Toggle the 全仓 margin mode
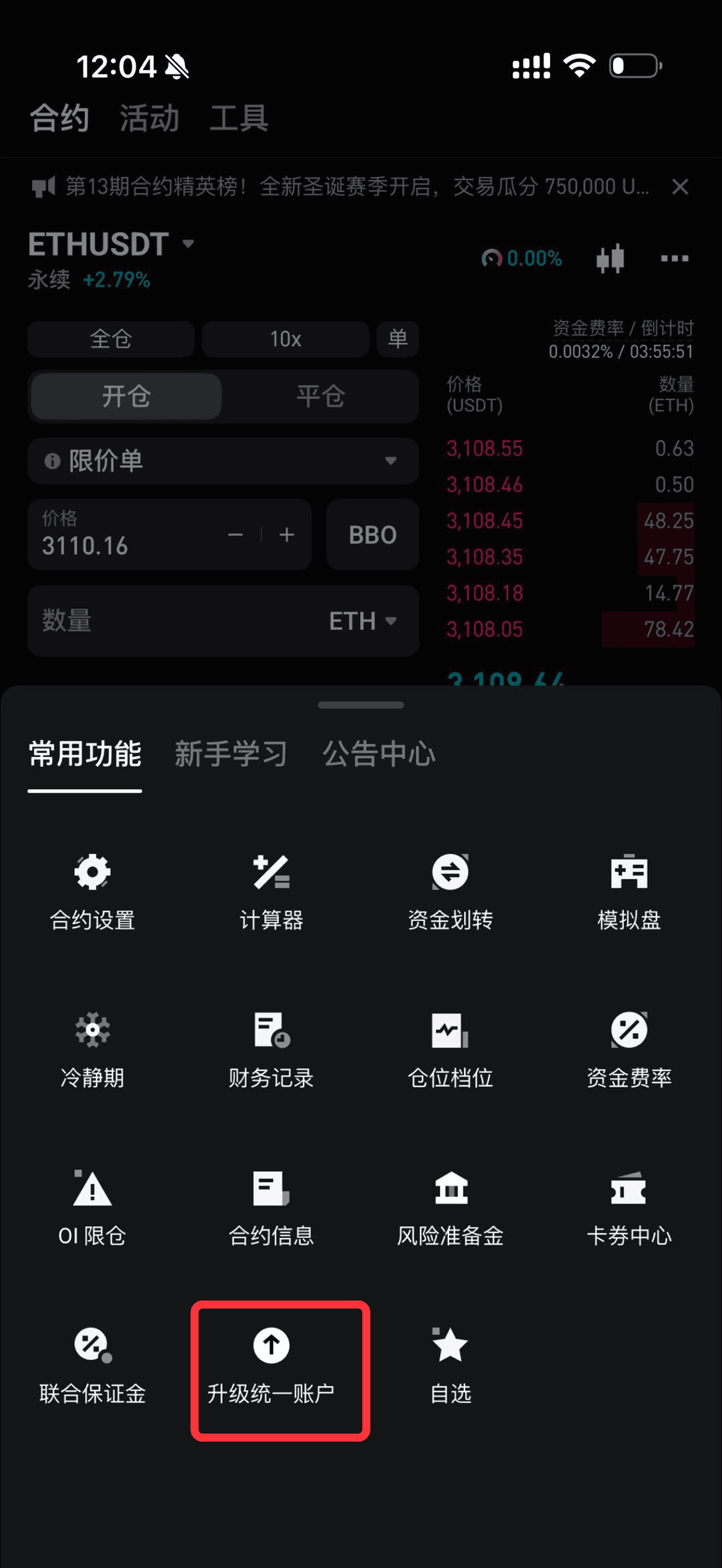Image resolution: width=722 pixels, height=1568 pixels. pos(110,339)
